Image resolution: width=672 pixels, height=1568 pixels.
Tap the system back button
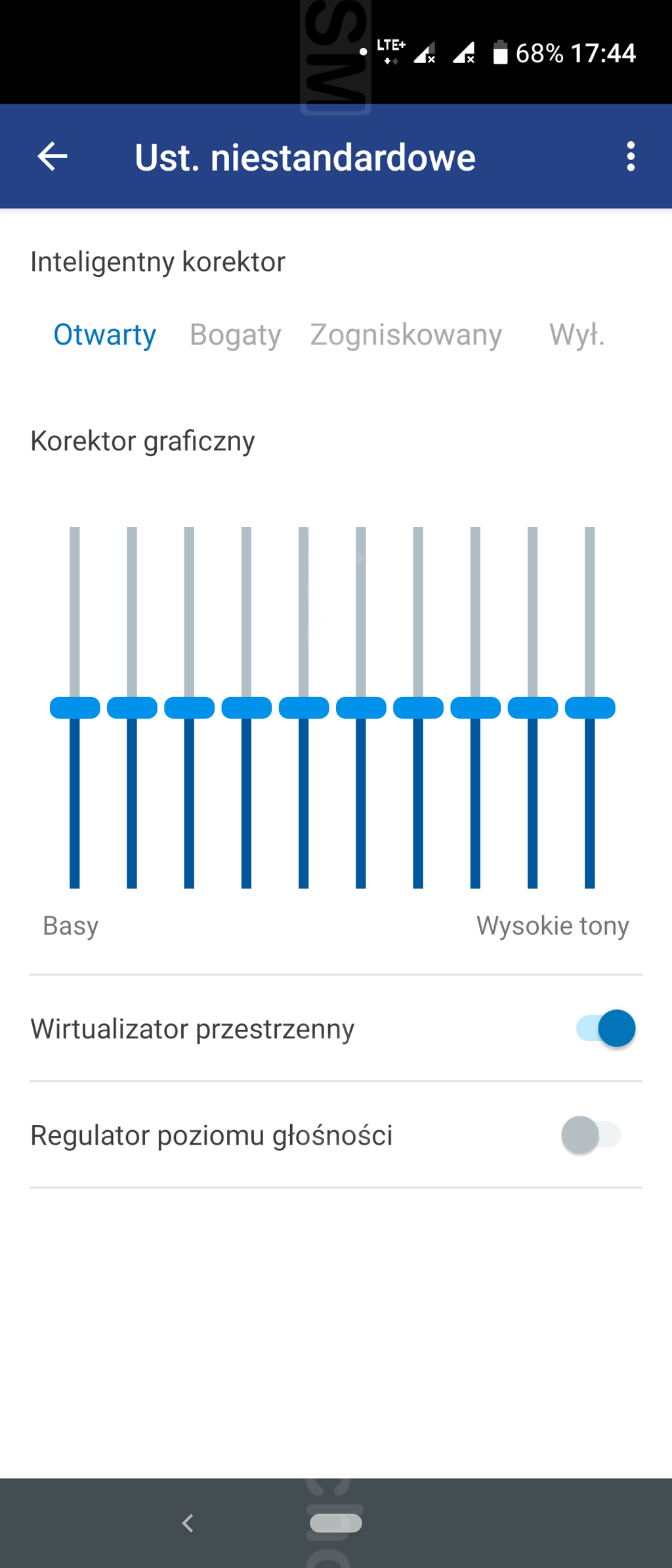tap(188, 1523)
